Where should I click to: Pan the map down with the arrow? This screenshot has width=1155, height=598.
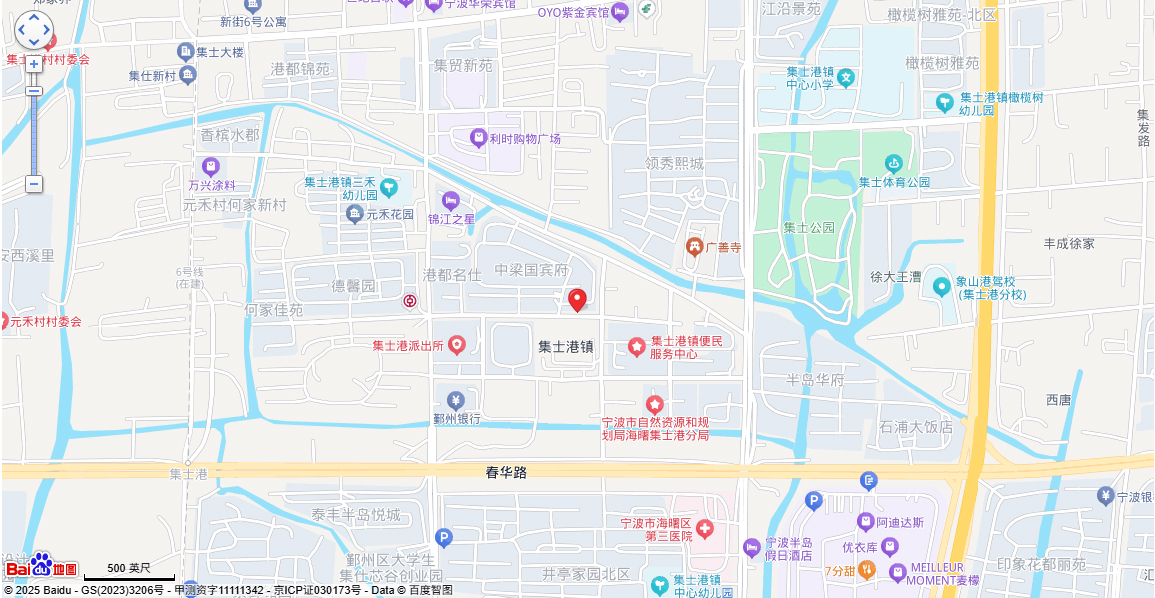33,43
